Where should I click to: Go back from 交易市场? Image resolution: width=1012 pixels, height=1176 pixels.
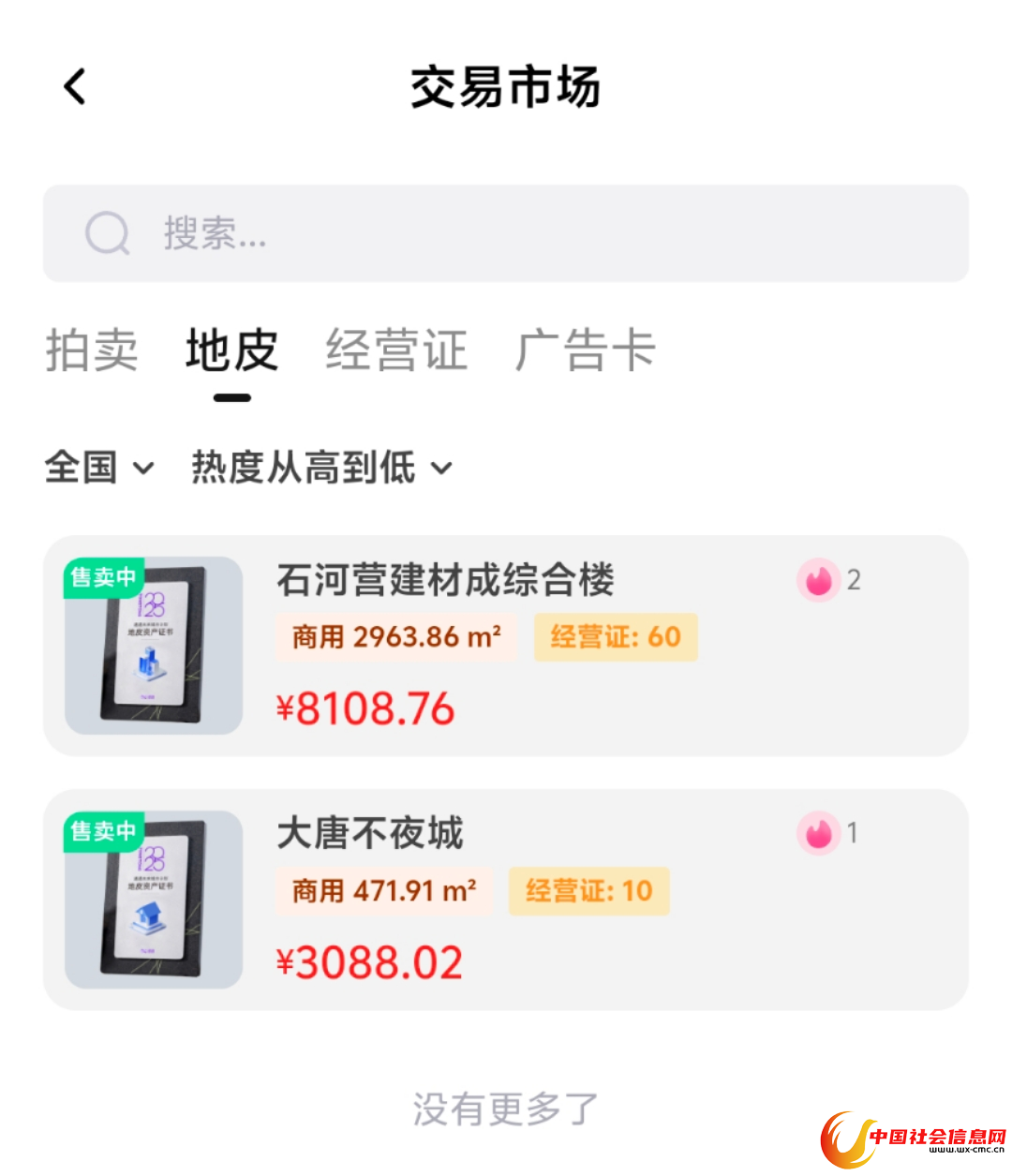(75, 87)
